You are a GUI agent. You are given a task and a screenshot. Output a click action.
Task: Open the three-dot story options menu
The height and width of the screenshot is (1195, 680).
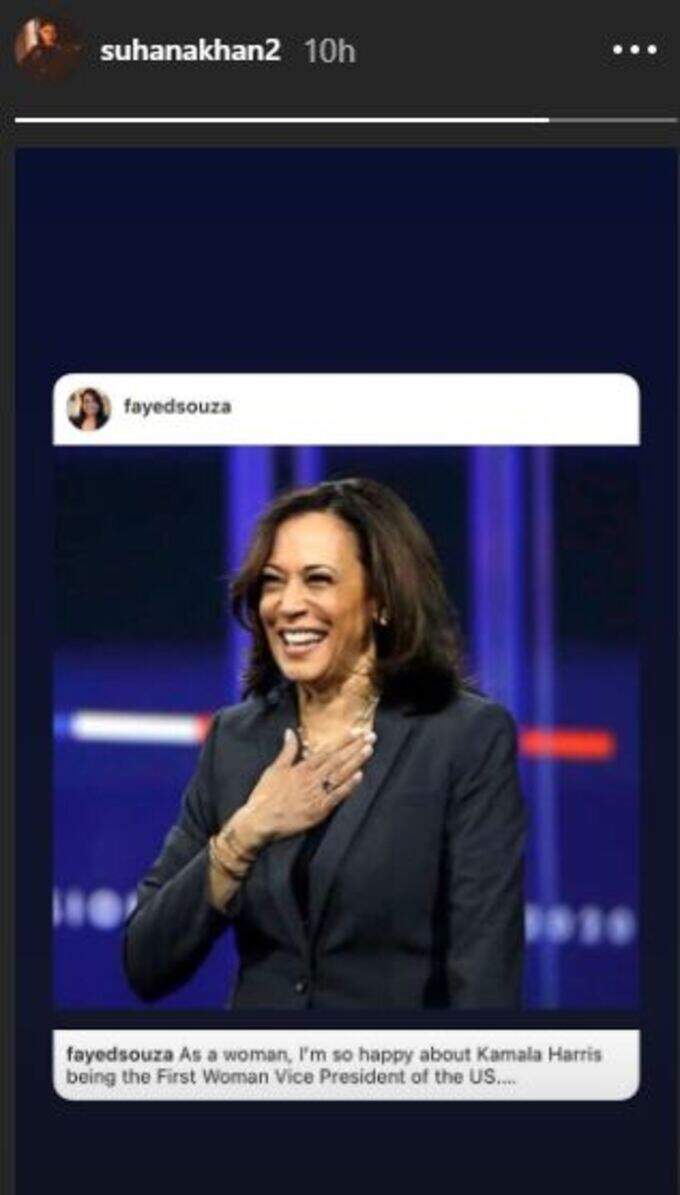(634, 50)
